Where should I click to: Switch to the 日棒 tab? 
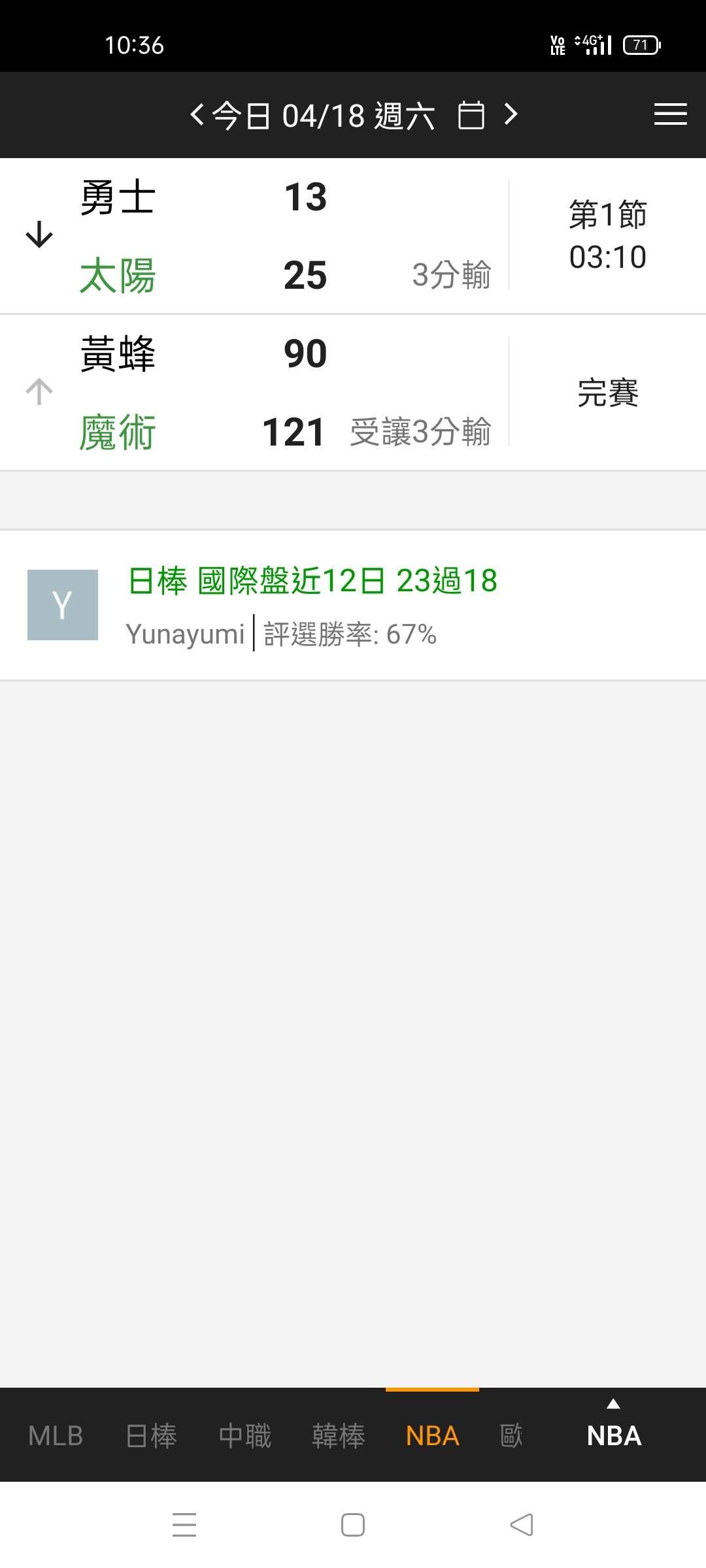click(151, 1435)
